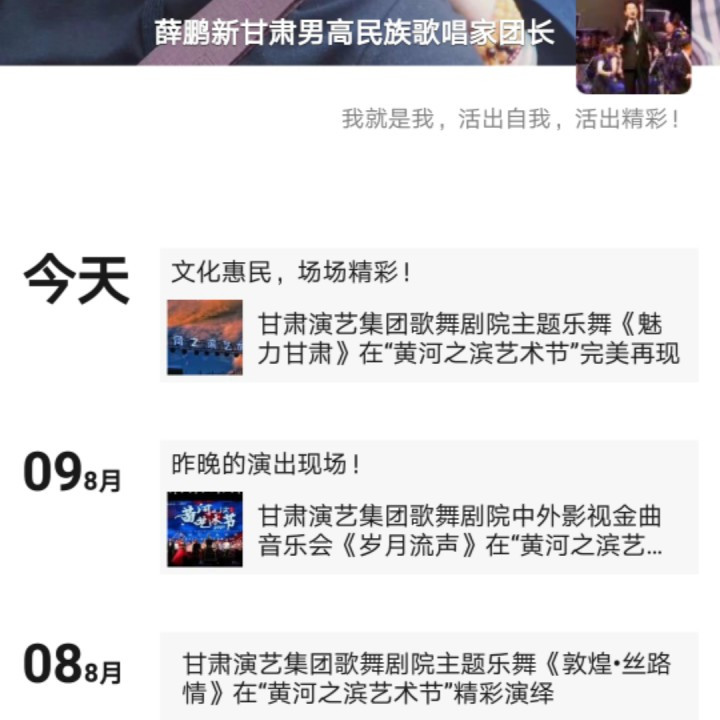The image size is (720, 720).
Task: Open the August 08 post on 《敦煌•丝路情》
Action: click(x=430, y=677)
